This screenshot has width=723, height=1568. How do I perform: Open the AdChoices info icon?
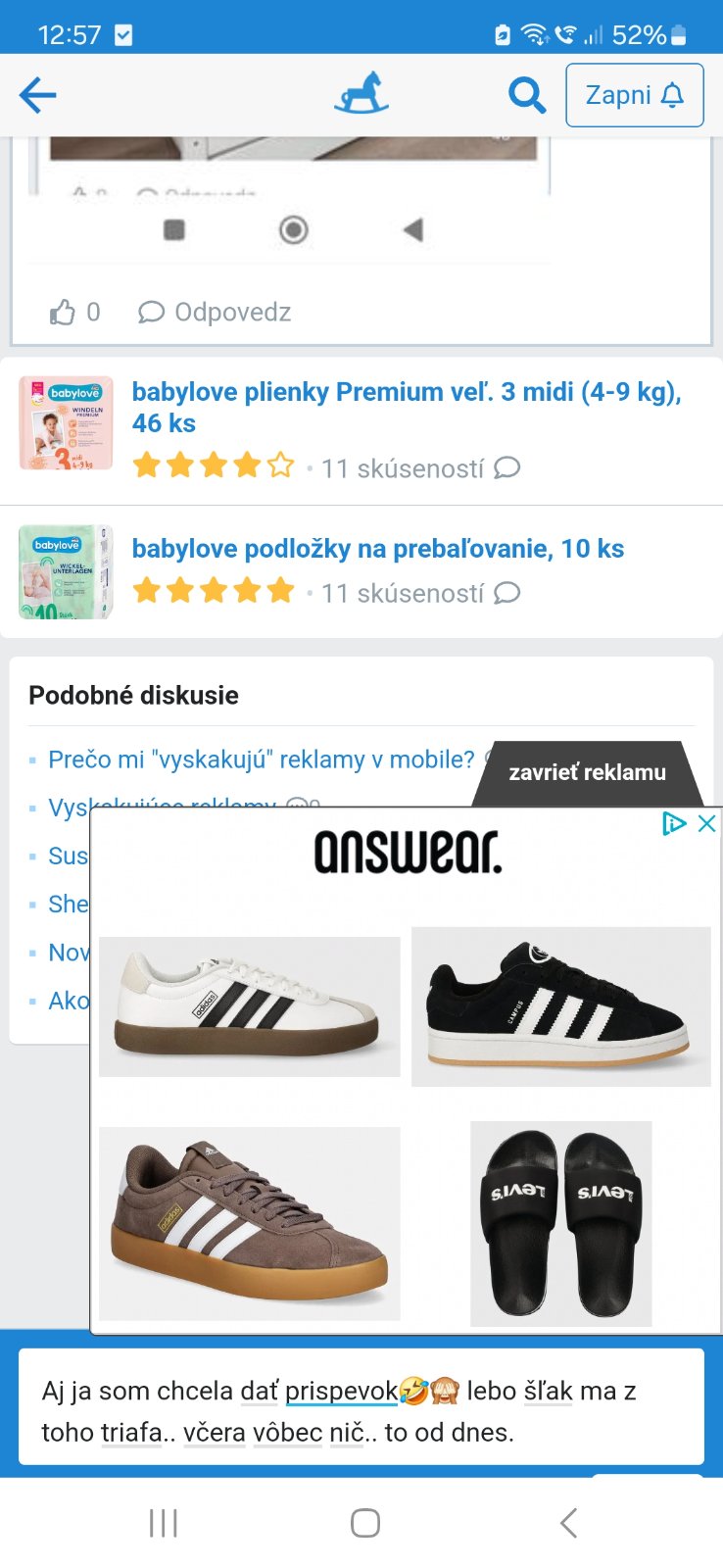[x=674, y=823]
